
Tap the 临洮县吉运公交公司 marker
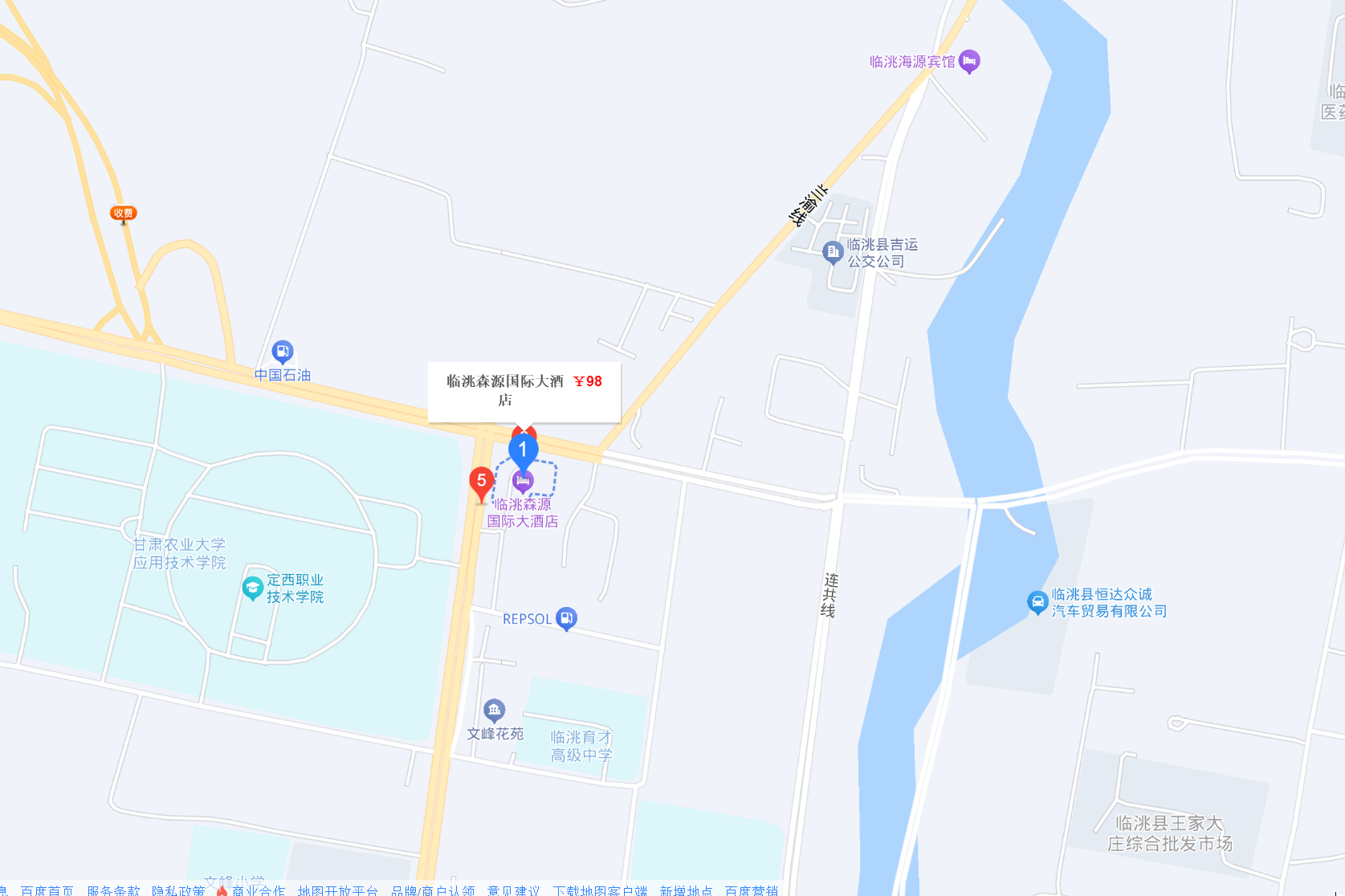(833, 252)
